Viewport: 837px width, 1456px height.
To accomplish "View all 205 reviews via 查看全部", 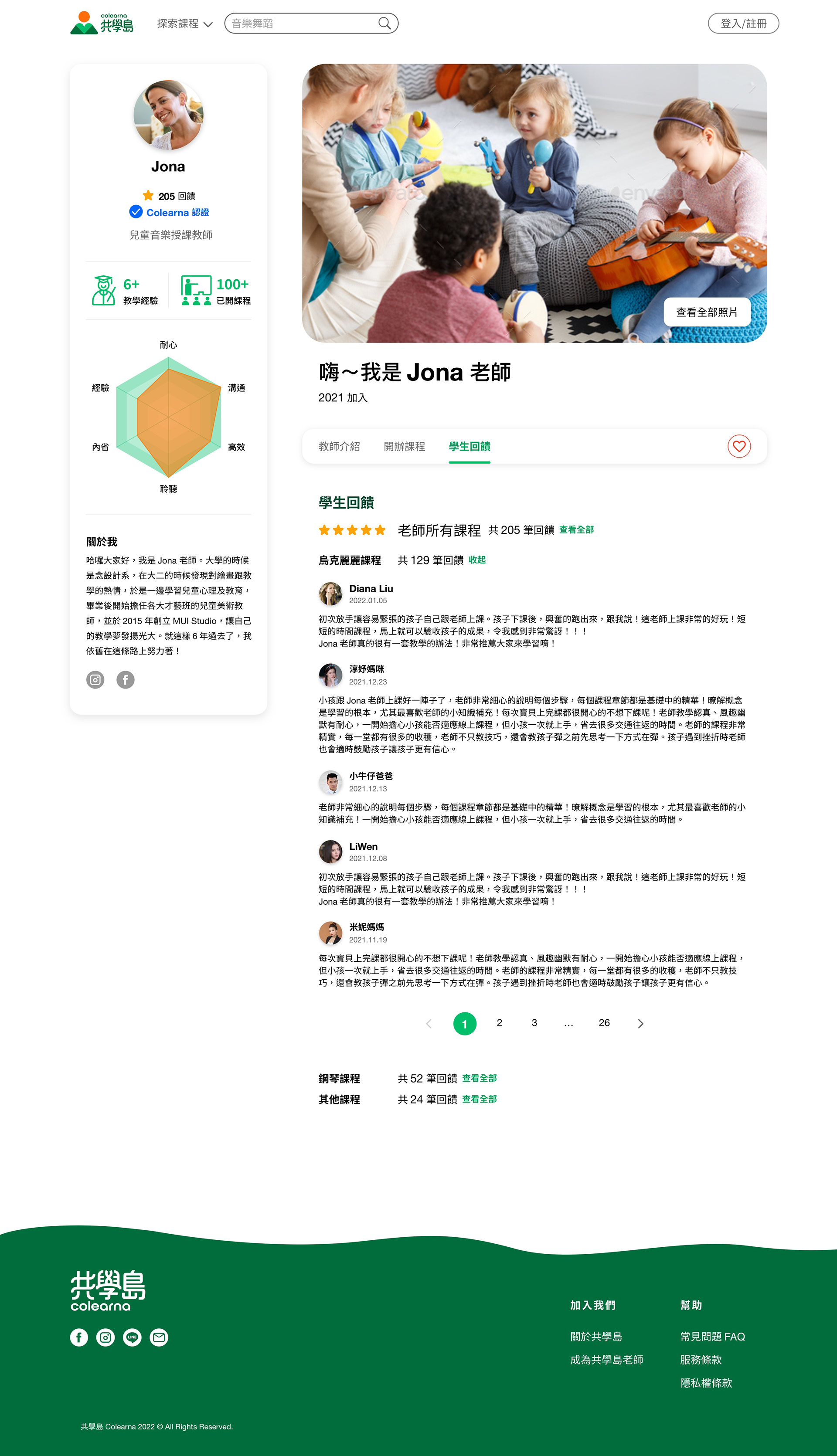I will (576, 530).
